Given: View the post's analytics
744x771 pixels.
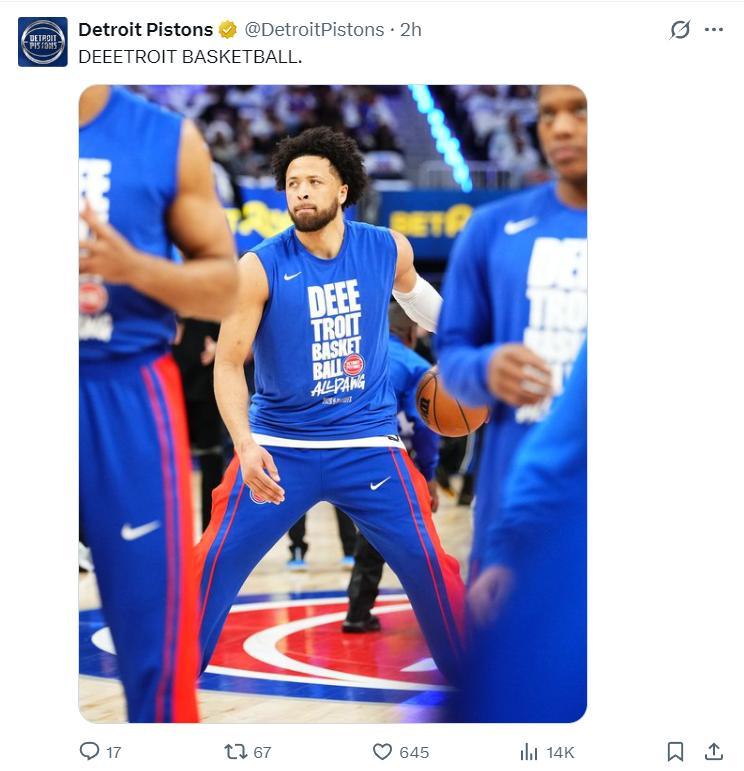Looking at the screenshot, I should pyautogui.click(x=530, y=751).
